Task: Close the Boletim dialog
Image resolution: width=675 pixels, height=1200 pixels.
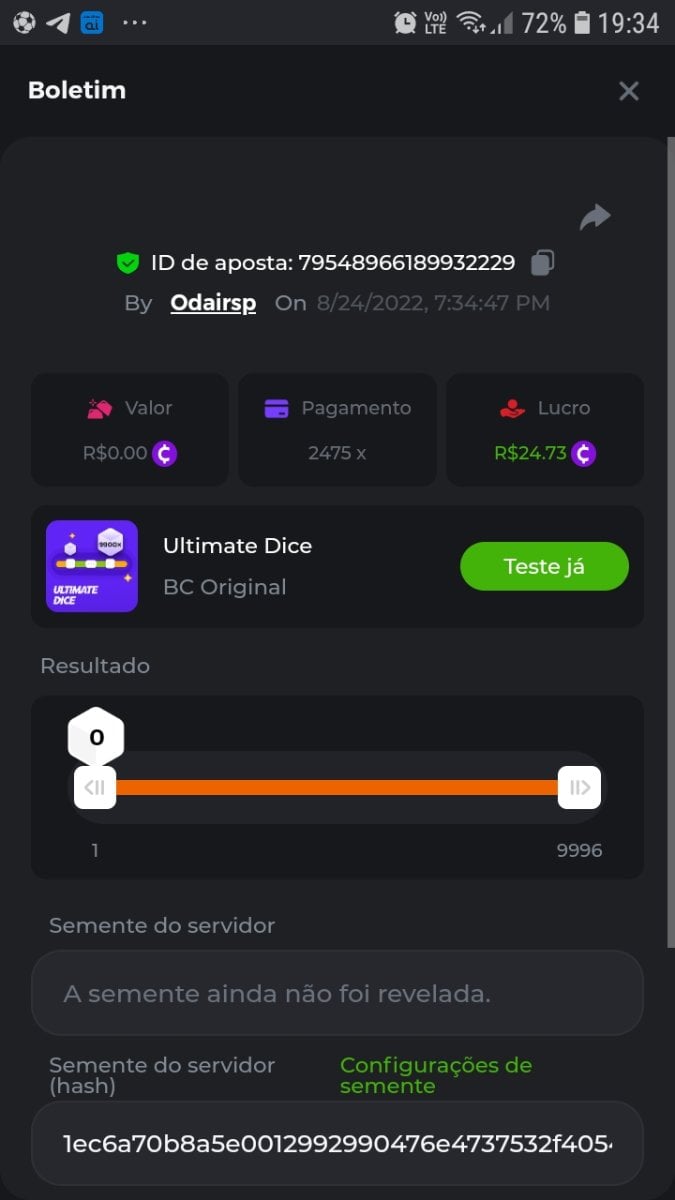Action: (628, 91)
